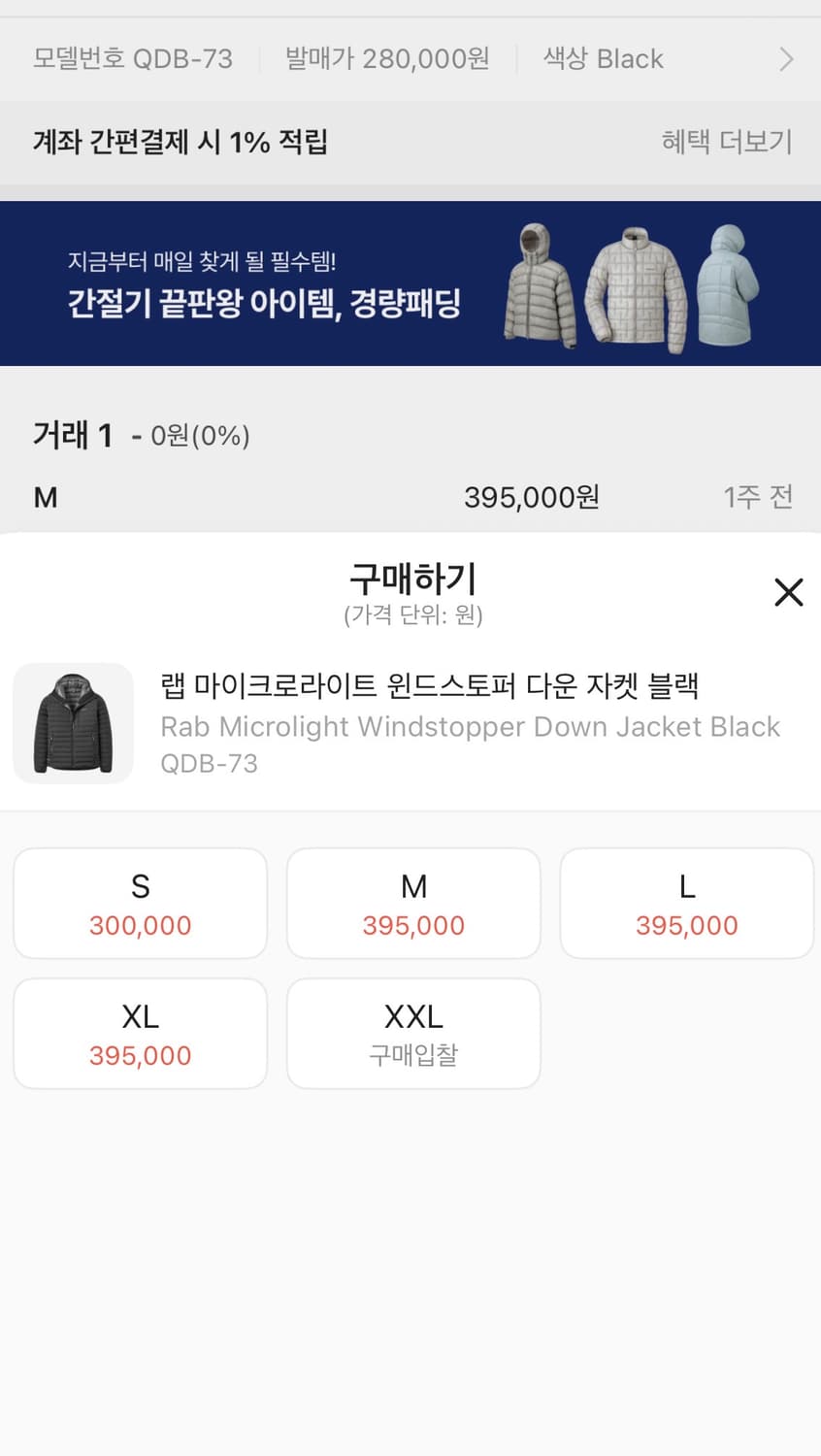This screenshot has width=821, height=1456.
Task: Select size L priced 395,000
Action: (686, 903)
